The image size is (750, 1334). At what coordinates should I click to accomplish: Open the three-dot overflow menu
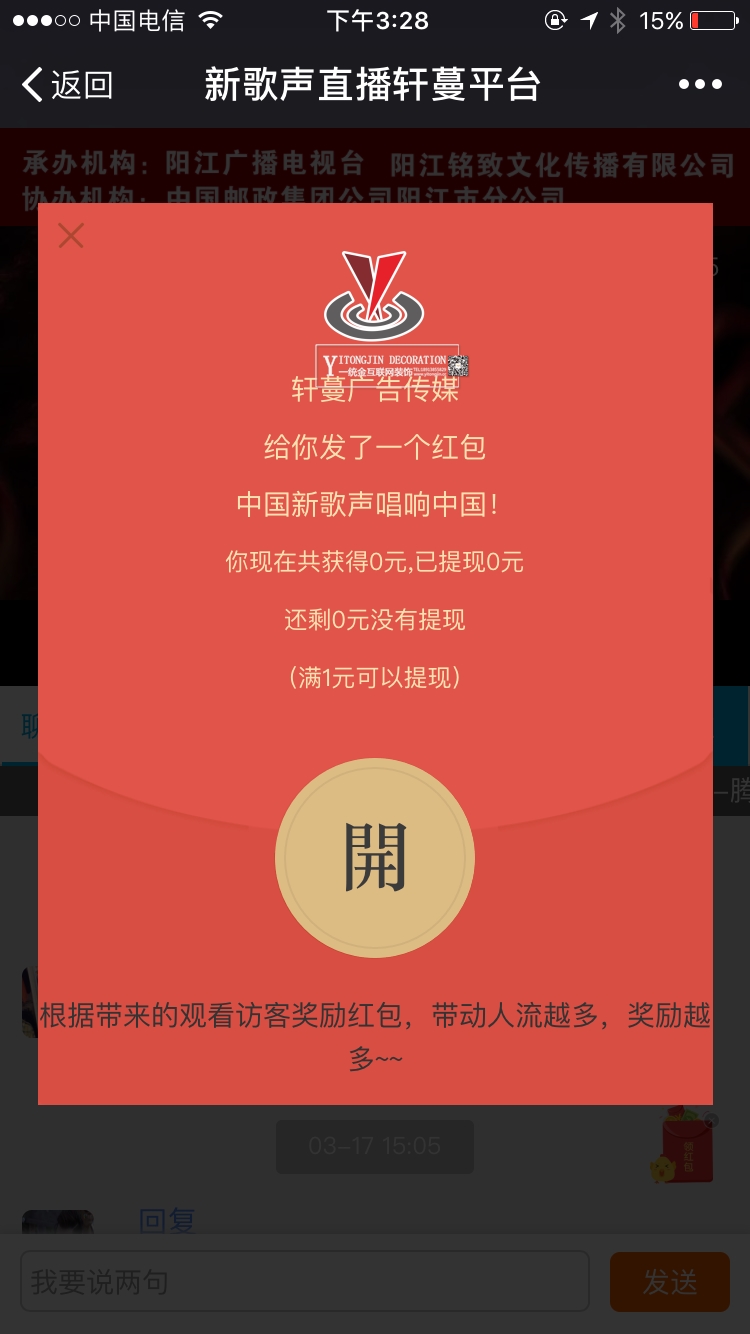point(700,85)
